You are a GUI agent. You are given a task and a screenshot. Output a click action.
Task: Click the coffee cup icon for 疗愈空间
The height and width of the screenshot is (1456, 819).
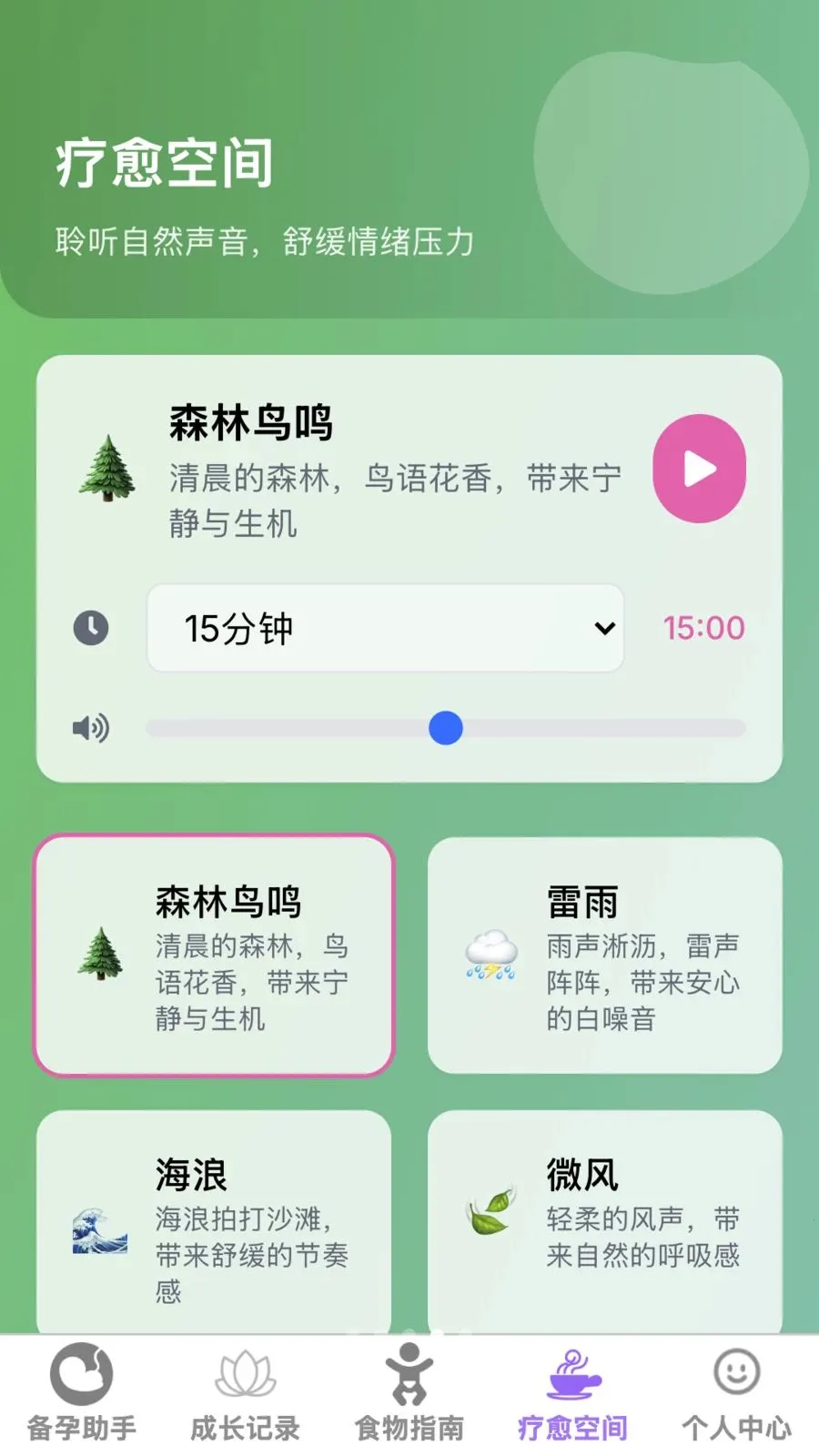572,1372
